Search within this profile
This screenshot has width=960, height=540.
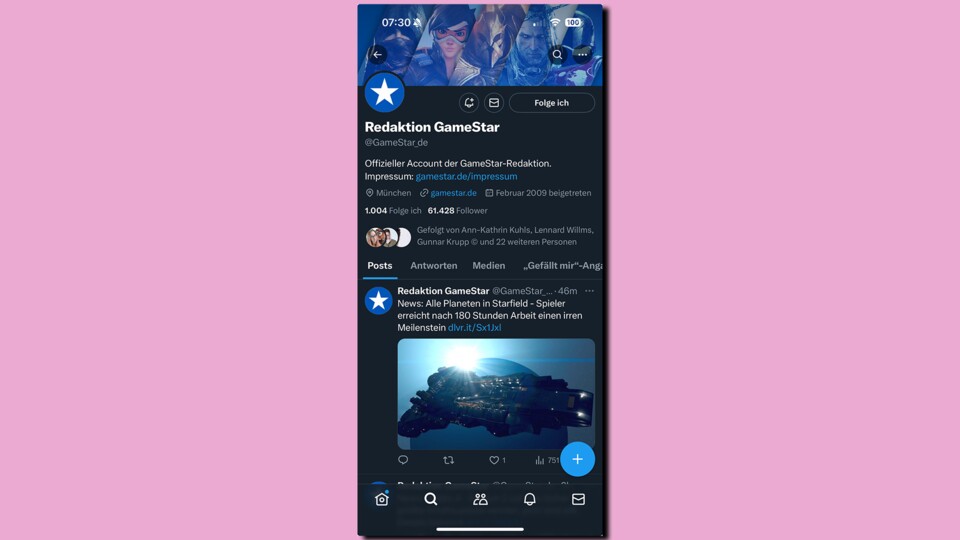point(557,55)
